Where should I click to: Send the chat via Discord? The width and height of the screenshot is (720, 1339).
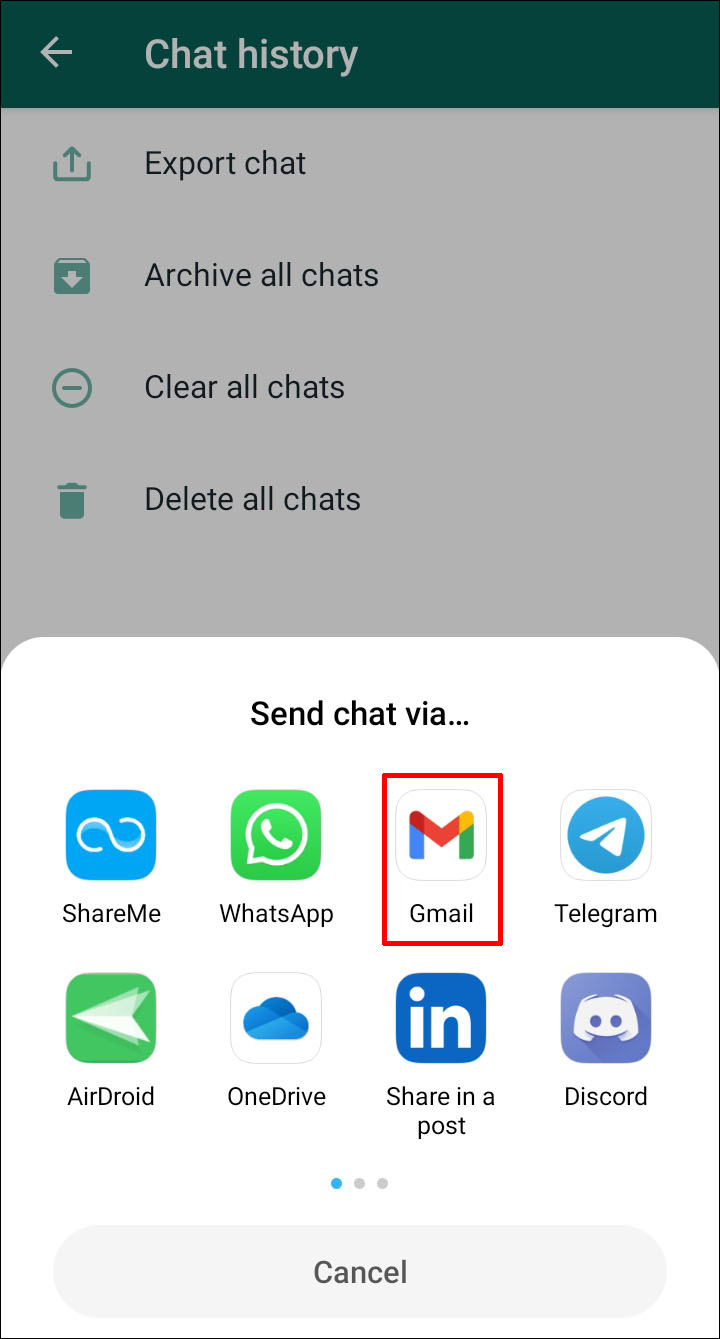(x=606, y=1019)
